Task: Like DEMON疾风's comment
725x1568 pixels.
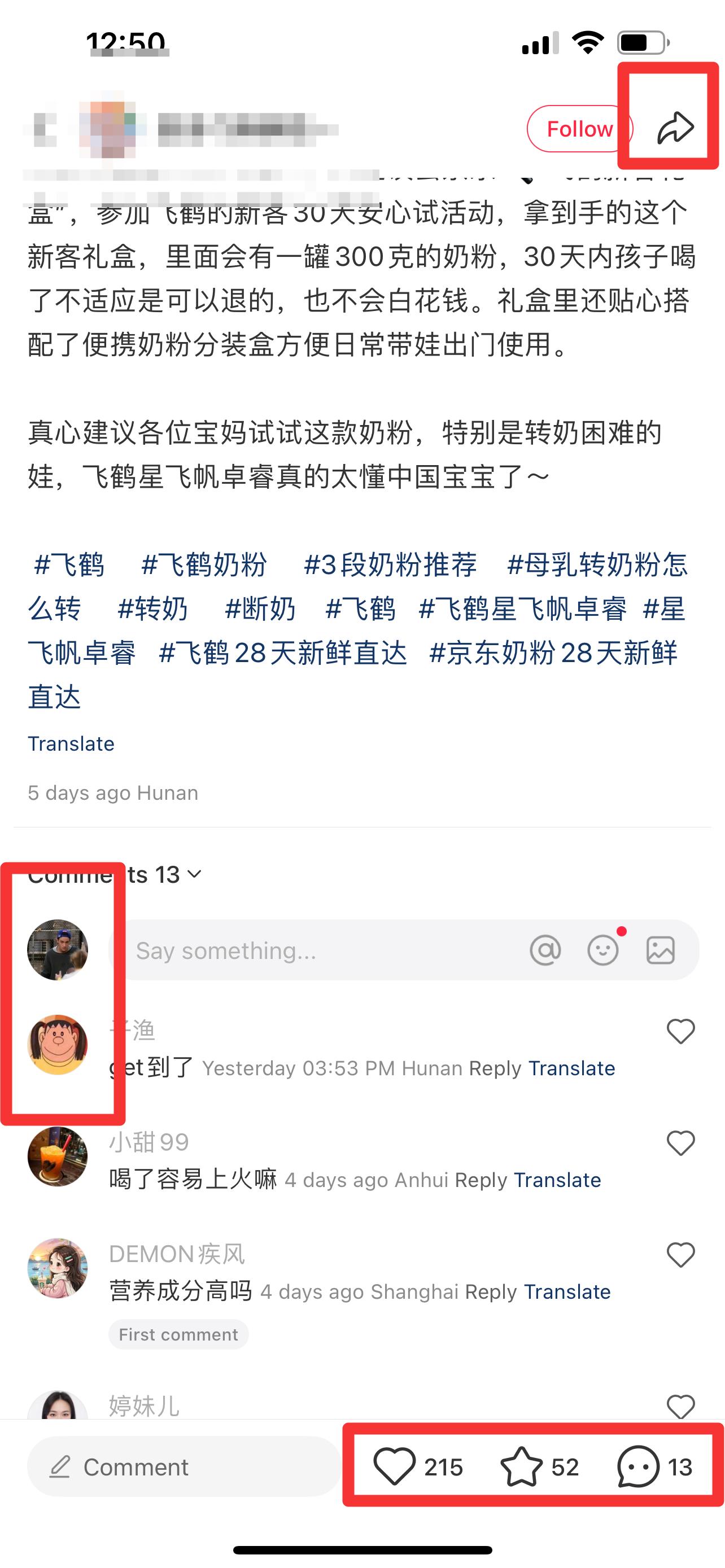Action: pyautogui.click(x=680, y=1255)
